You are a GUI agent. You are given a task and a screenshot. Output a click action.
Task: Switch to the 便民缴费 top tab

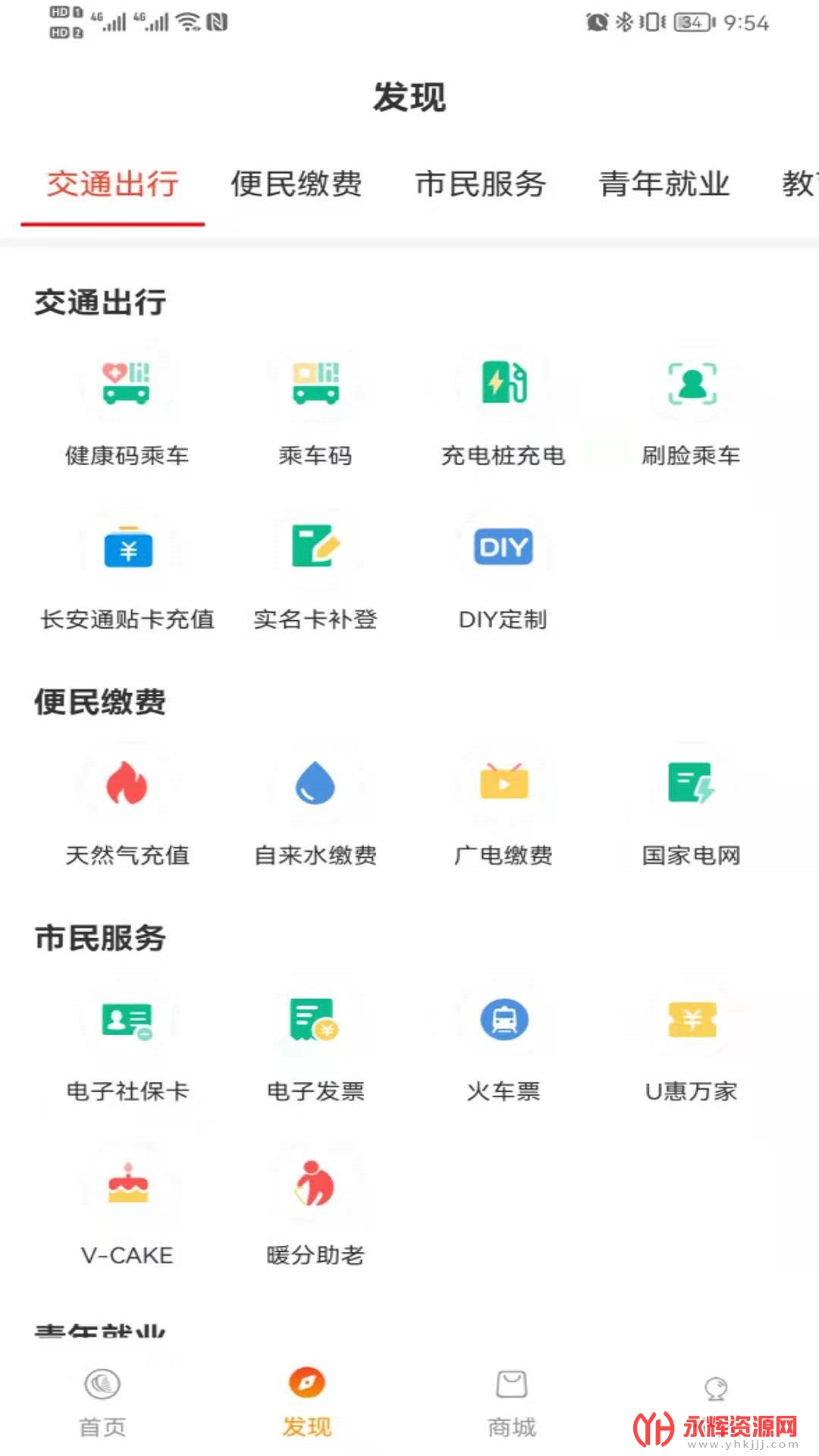297,184
